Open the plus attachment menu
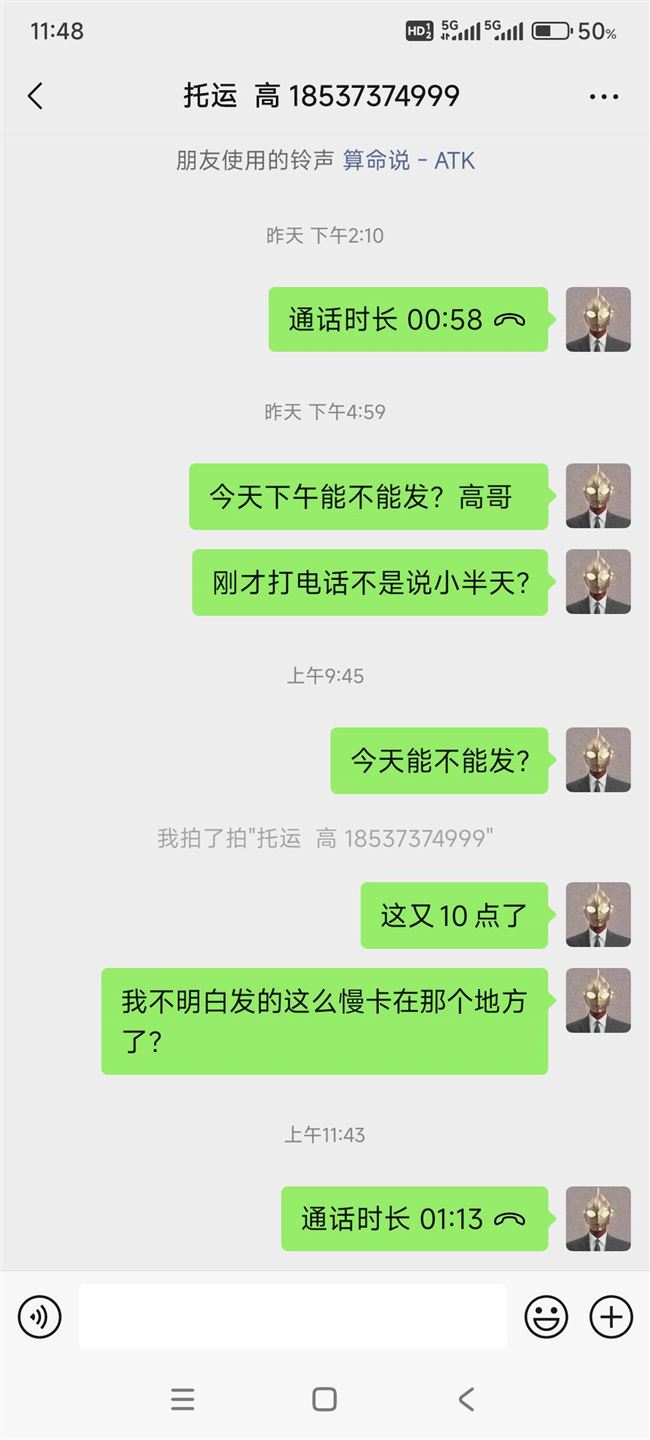 611,1317
